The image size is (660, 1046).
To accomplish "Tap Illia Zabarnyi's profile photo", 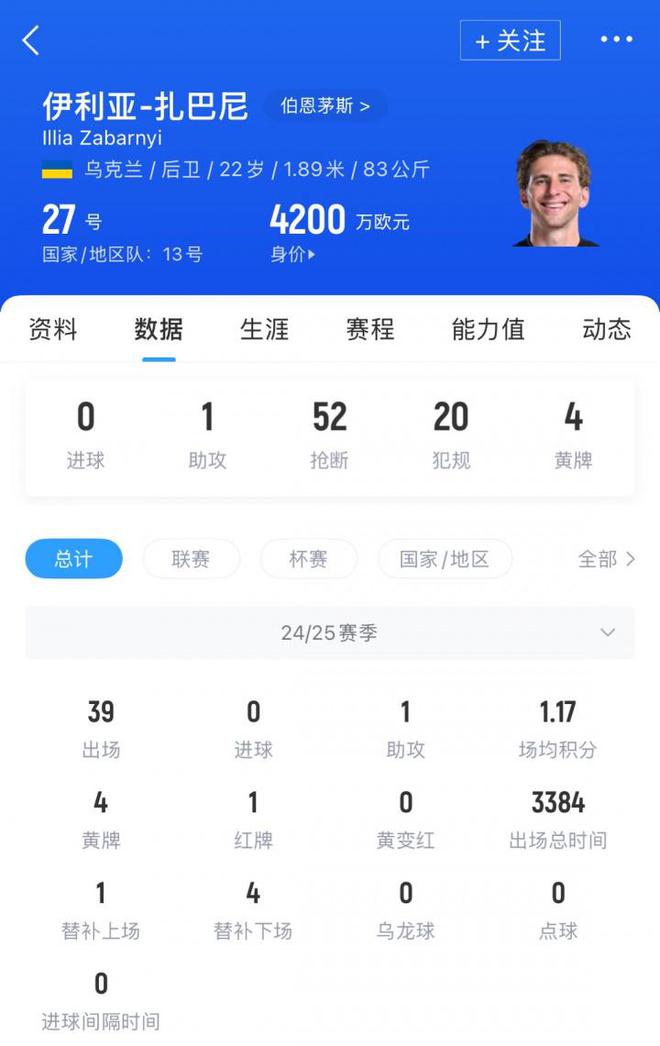I will 554,193.
